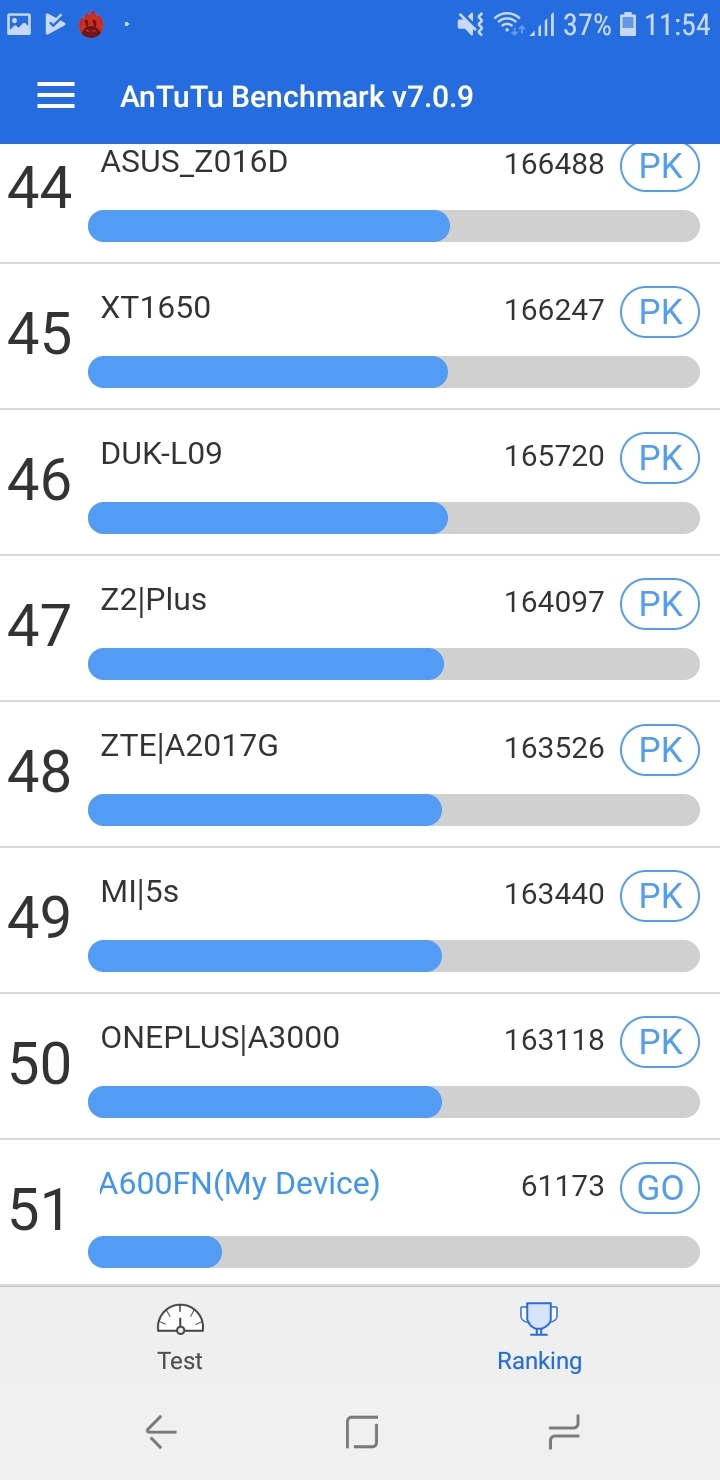Tap PK for the XT1650 device
720x1480 pixels.
point(659,312)
